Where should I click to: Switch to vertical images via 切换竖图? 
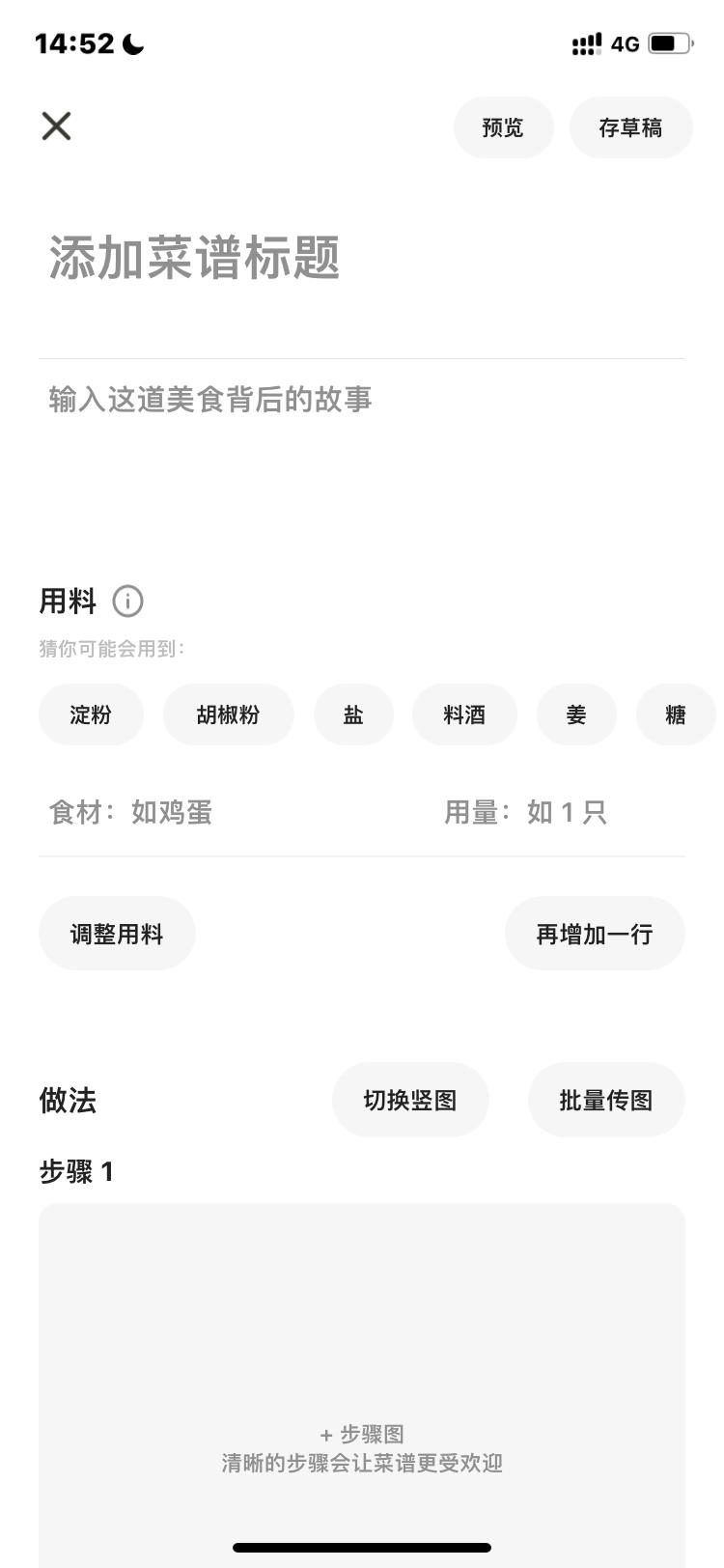410,1100
